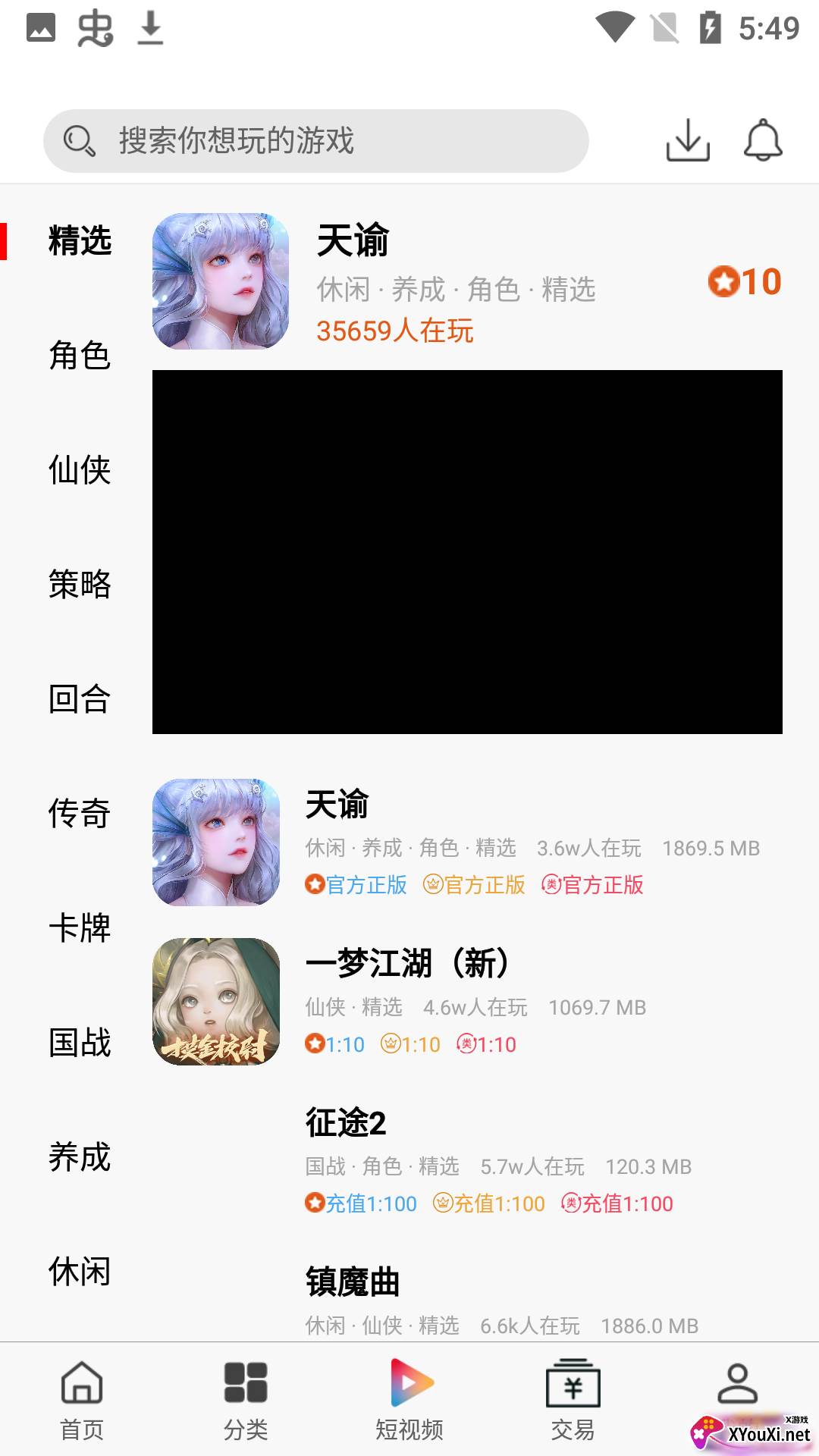Viewport: 819px width, 1456px height.
Task: Switch to the 仙侠 category
Action: (80, 470)
